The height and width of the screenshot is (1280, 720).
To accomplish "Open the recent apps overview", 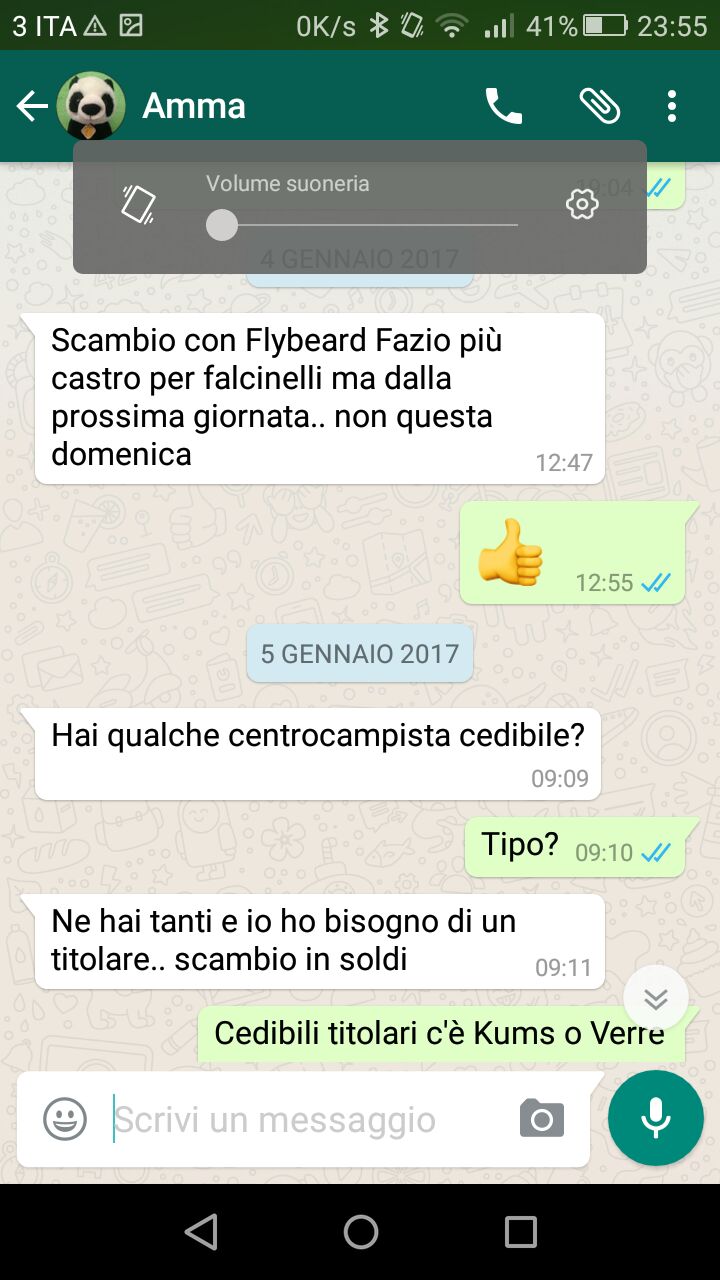I will (x=520, y=1232).
